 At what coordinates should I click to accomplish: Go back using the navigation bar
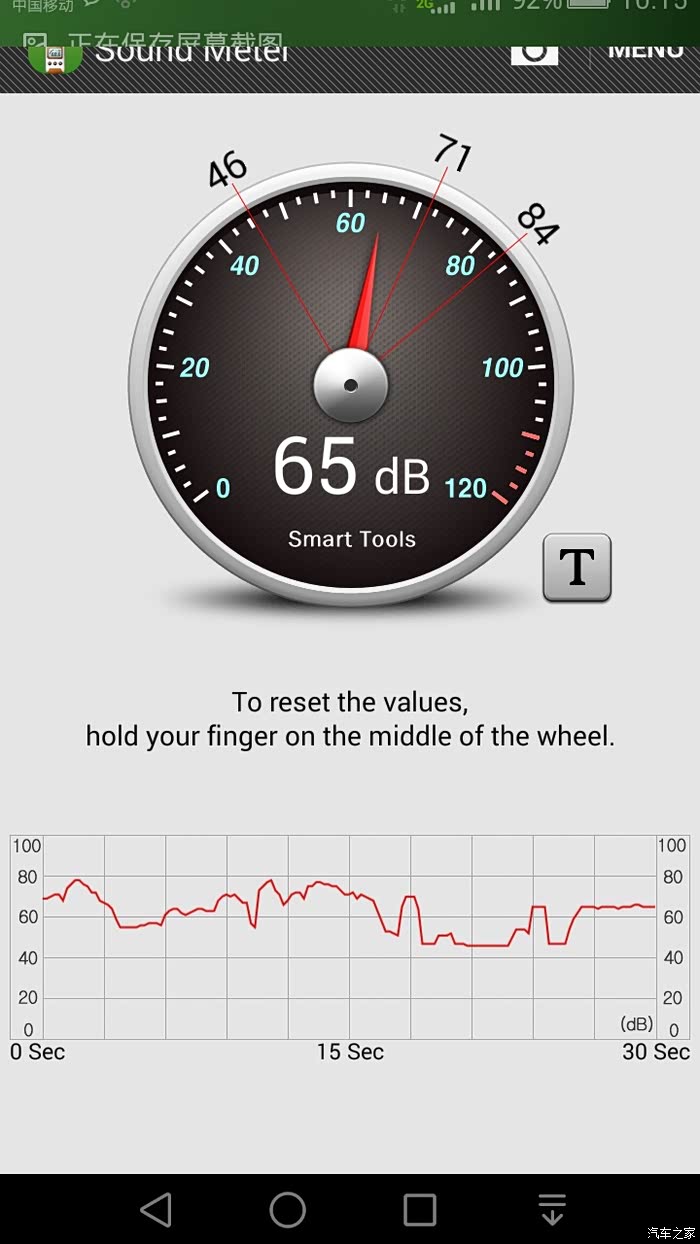156,1209
